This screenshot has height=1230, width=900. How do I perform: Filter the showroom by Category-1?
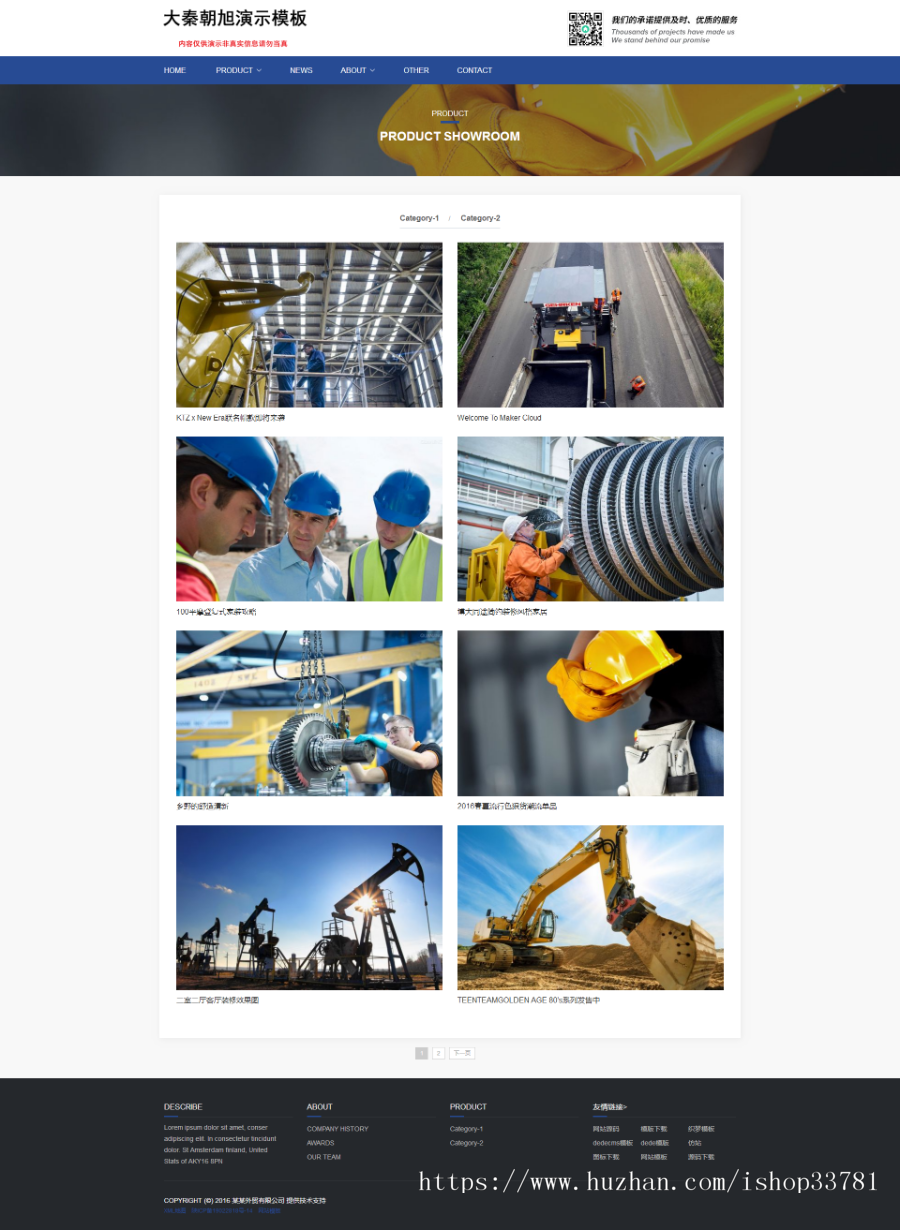419,218
